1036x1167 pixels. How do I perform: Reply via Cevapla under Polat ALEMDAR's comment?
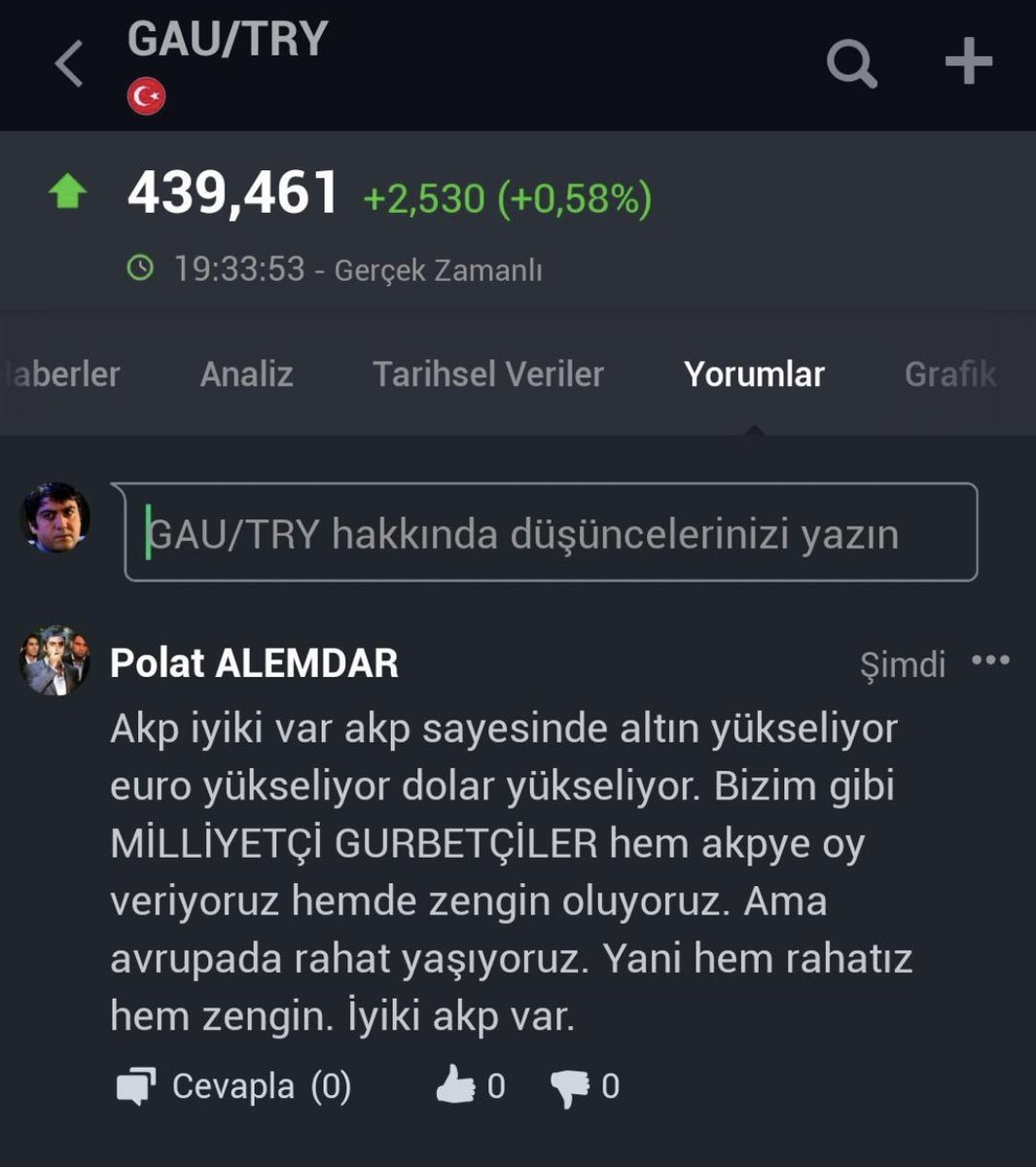click(x=232, y=1085)
